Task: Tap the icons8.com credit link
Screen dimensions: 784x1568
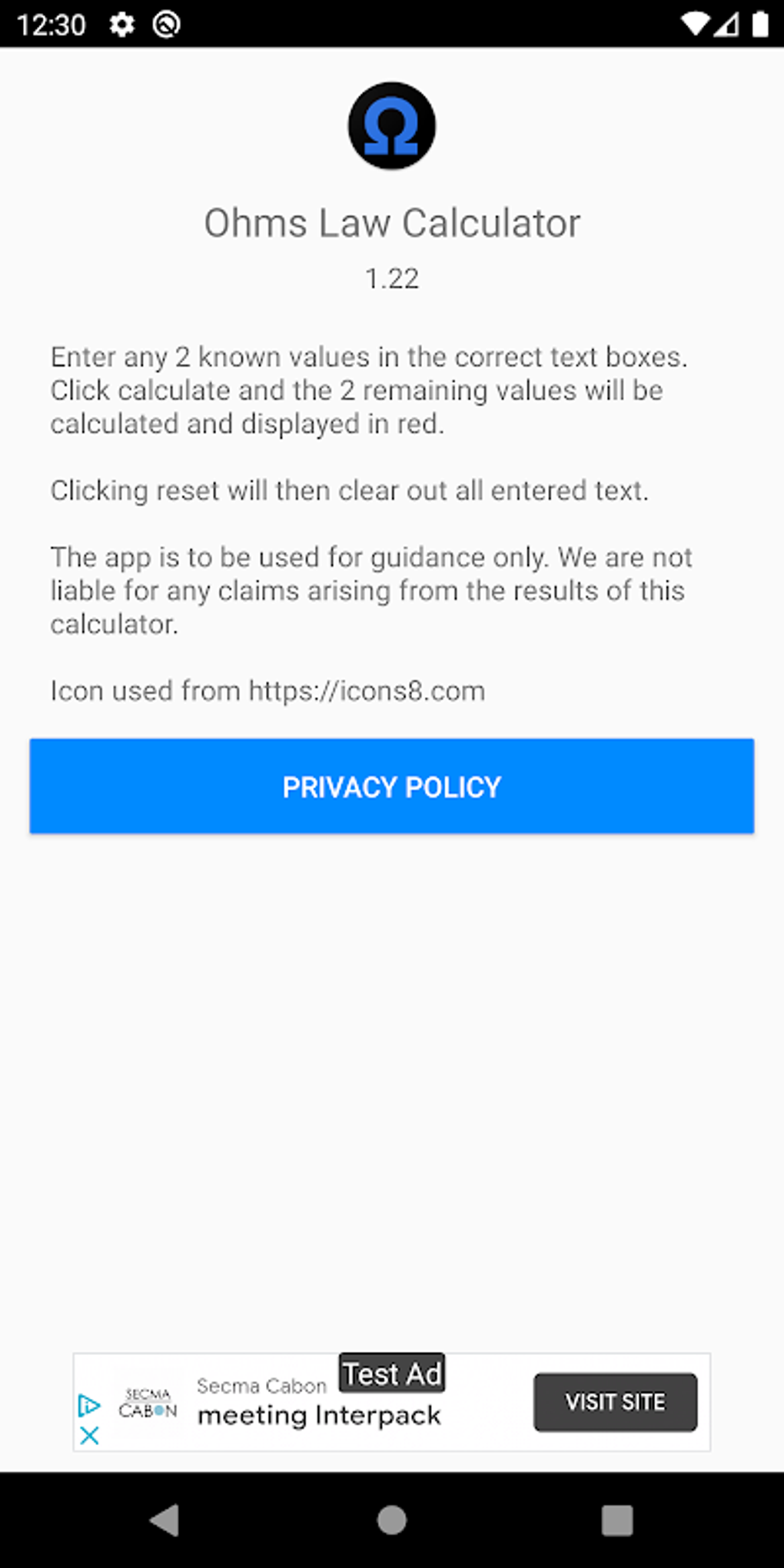Action: point(367,690)
